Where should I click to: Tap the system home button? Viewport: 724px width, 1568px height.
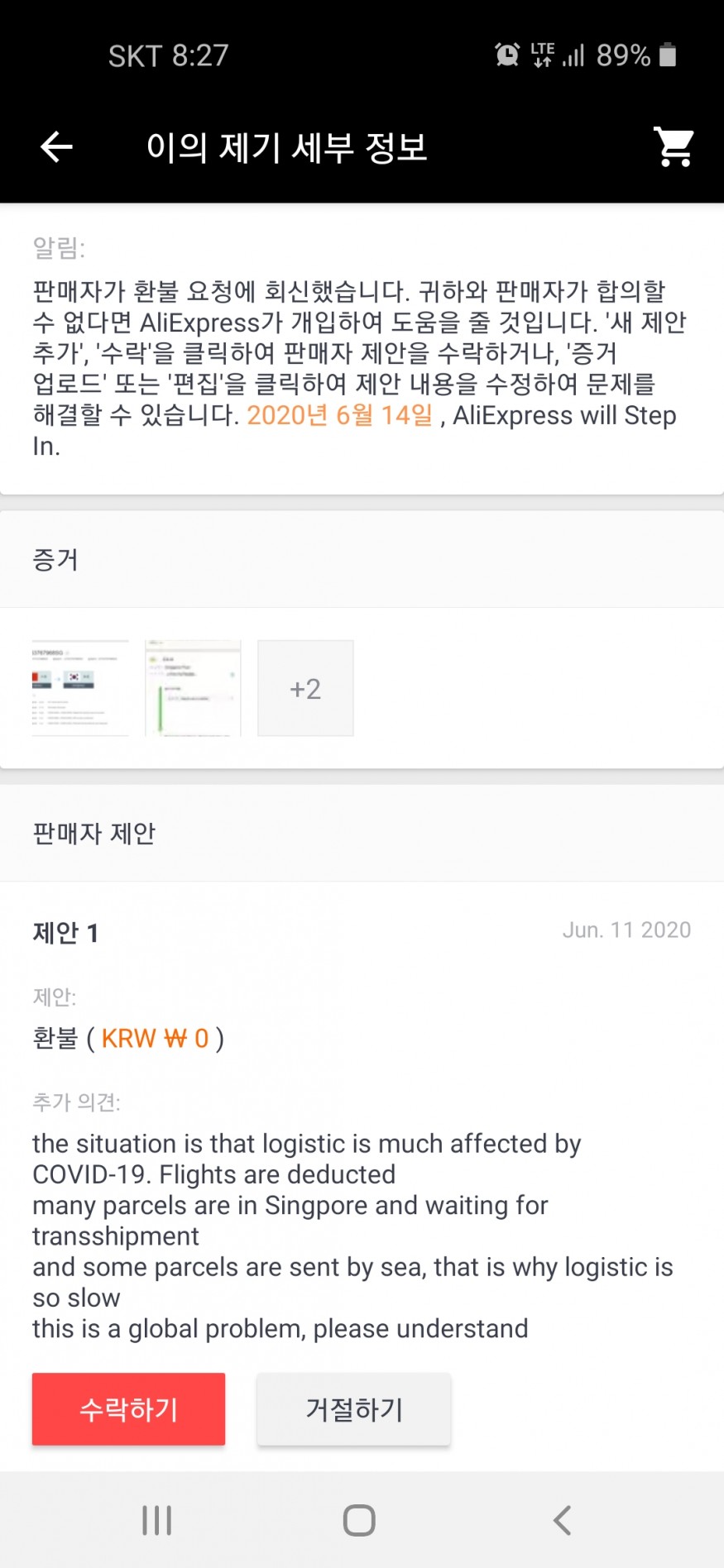(x=359, y=1520)
